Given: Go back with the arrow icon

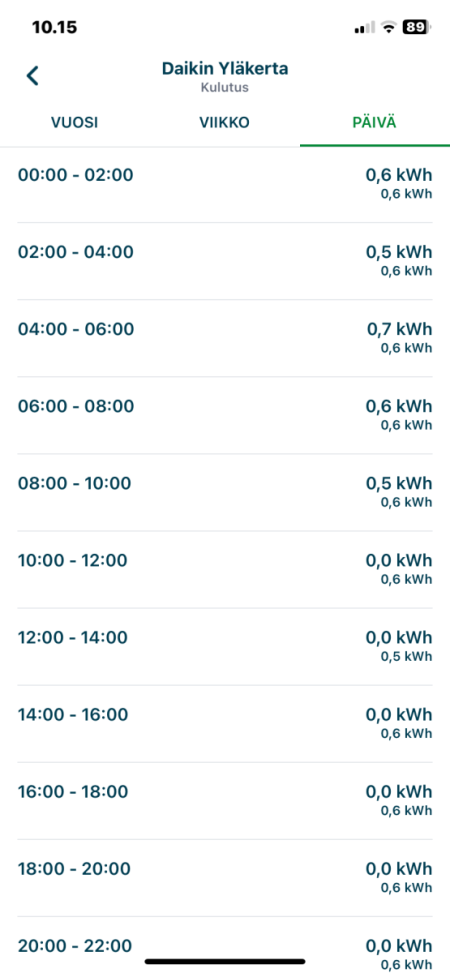Looking at the screenshot, I should [x=32, y=76].
